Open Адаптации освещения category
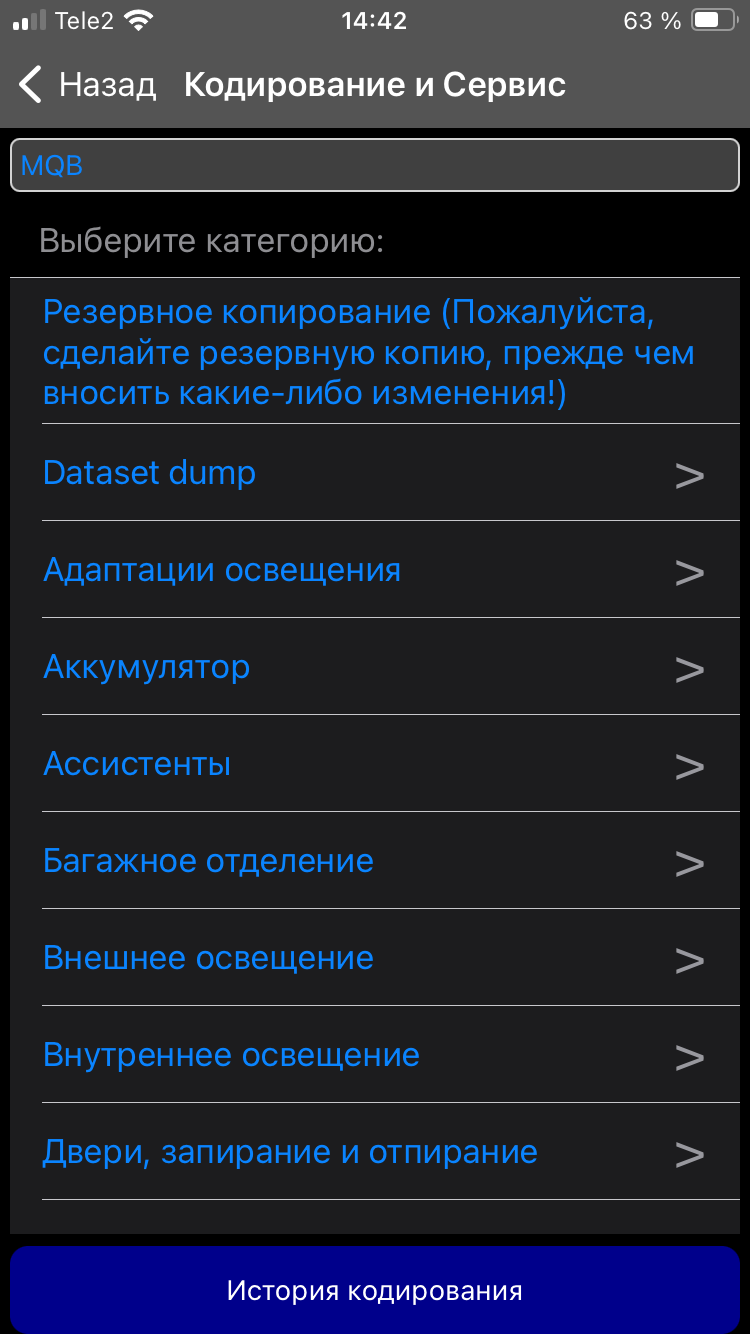750x1334 pixels. tap(375, 570)
